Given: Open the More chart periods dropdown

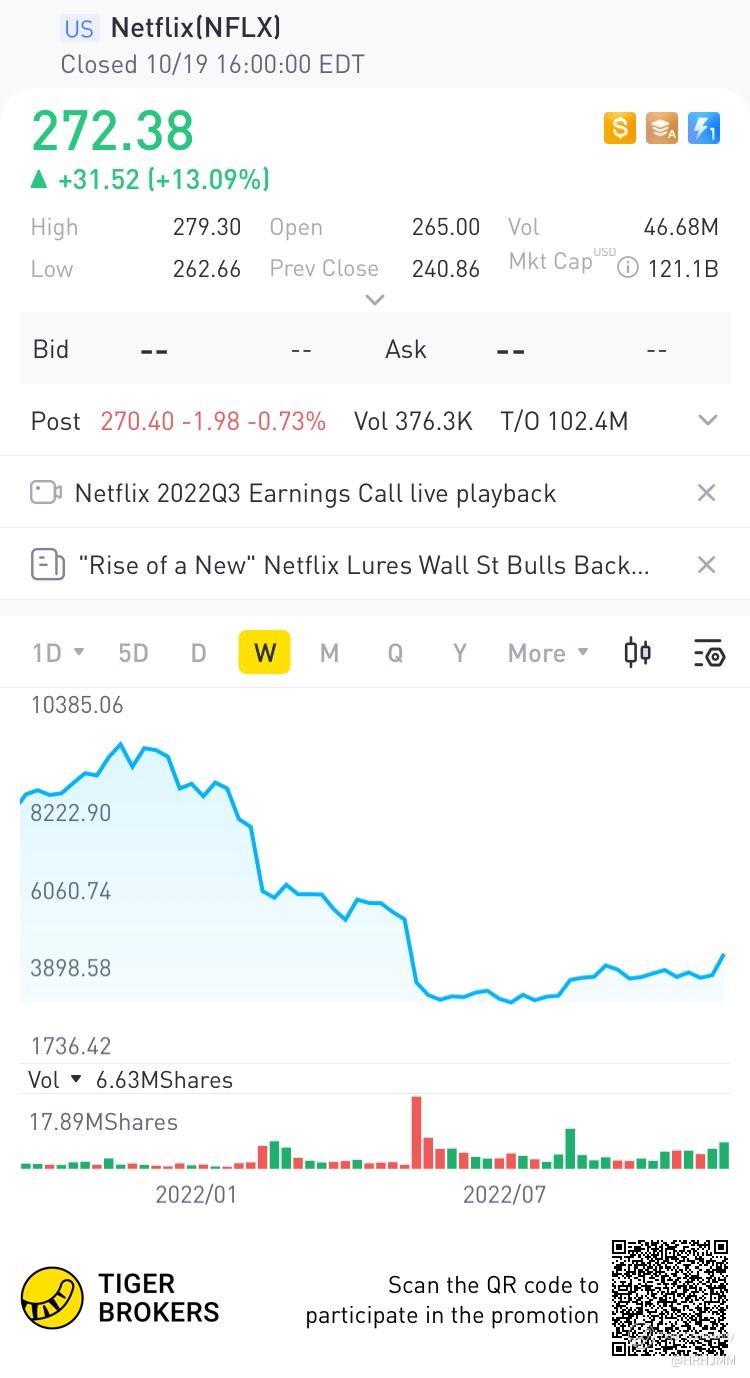Looking at the screenshot, I should 548,653.
